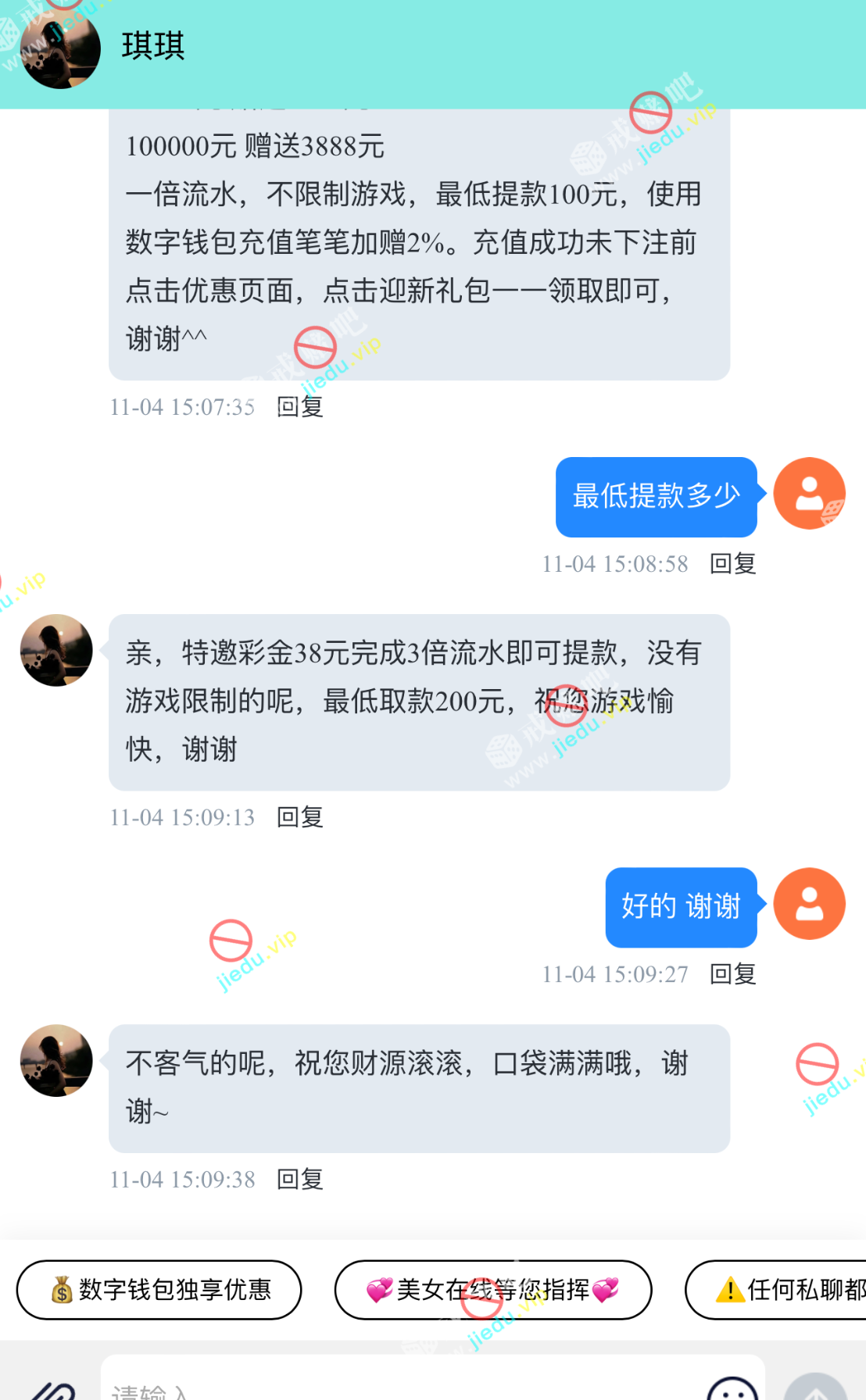866x1400 pixels.
Task: Select the 数字钱包独享优惠 quick chip
Action: point(159,1290)
